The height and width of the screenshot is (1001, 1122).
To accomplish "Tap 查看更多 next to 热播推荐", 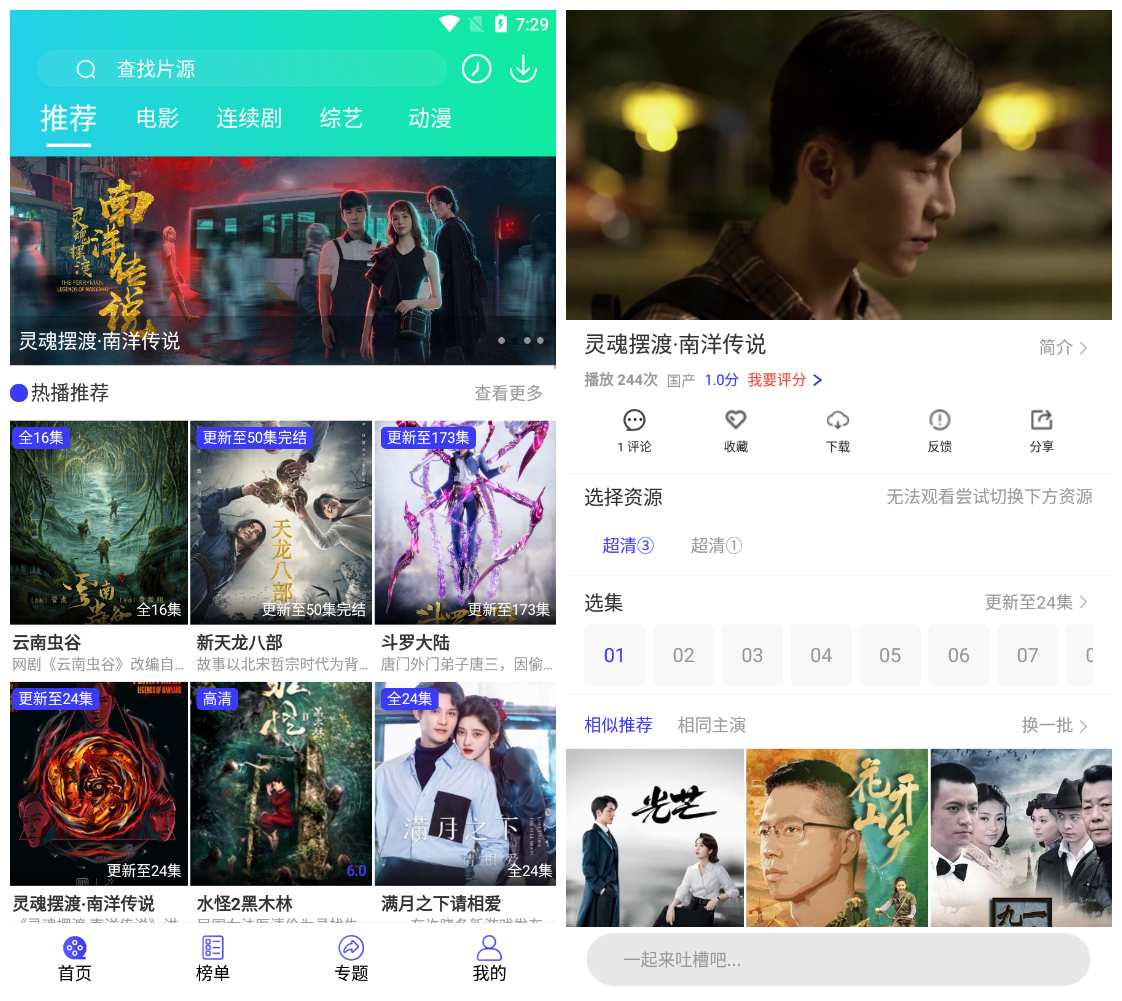I will point(508,393).
